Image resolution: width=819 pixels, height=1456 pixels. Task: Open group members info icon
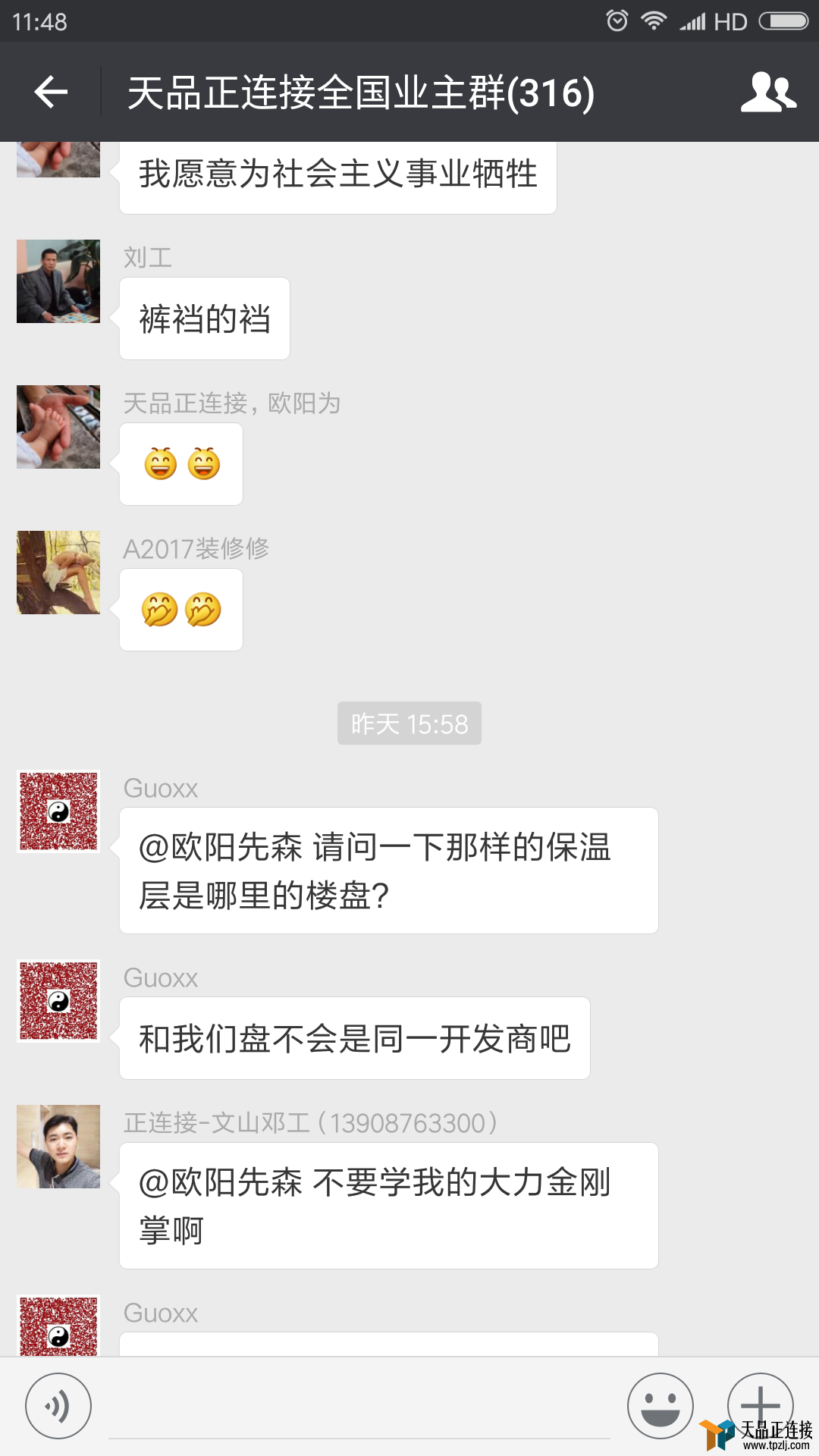767,93
